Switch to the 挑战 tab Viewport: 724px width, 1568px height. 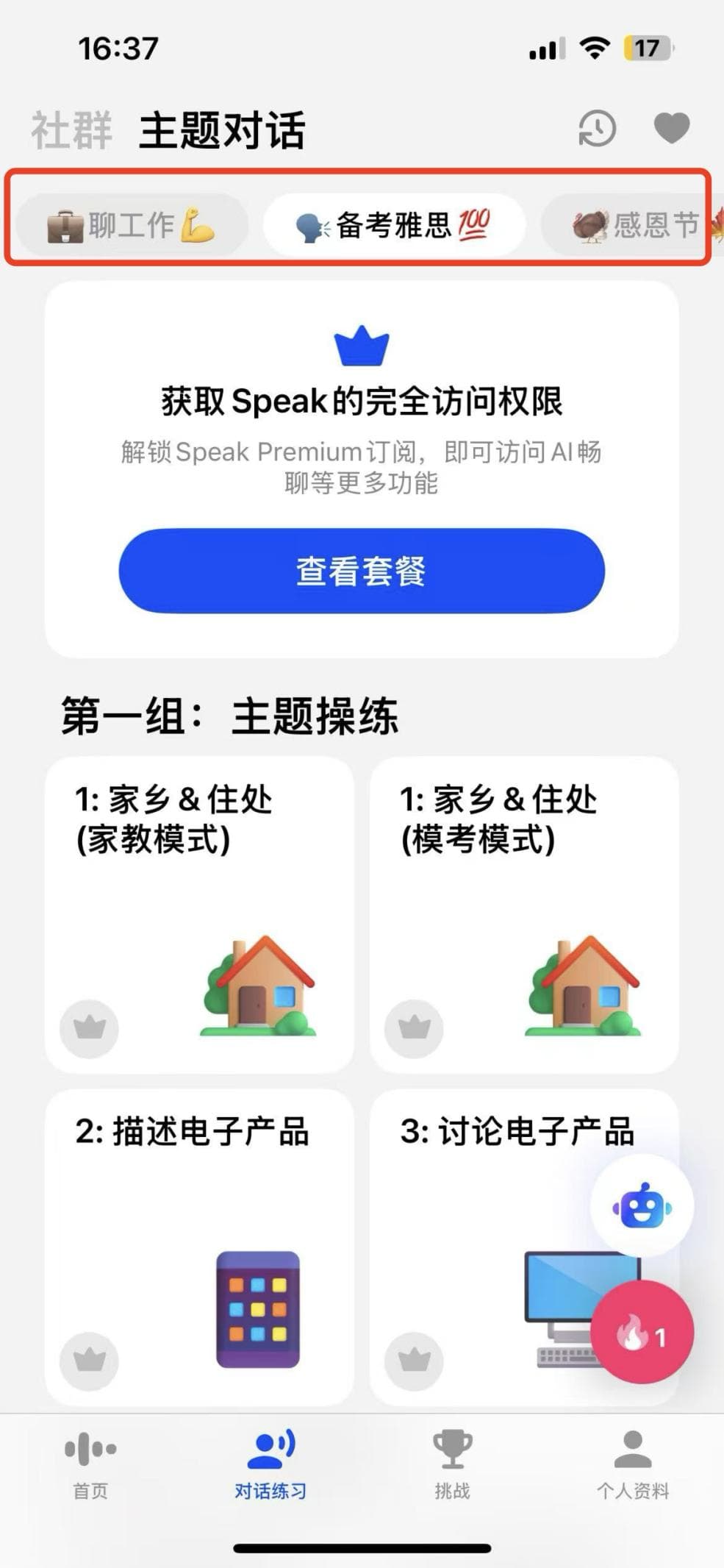451,1464
